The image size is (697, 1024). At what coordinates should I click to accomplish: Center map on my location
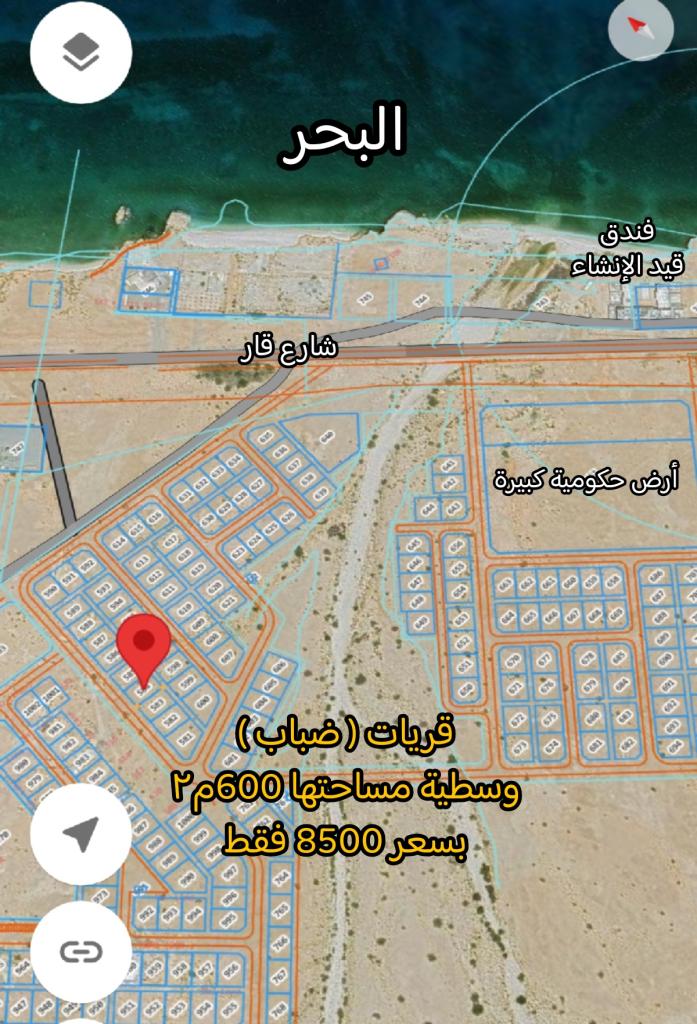coord(81,834)
